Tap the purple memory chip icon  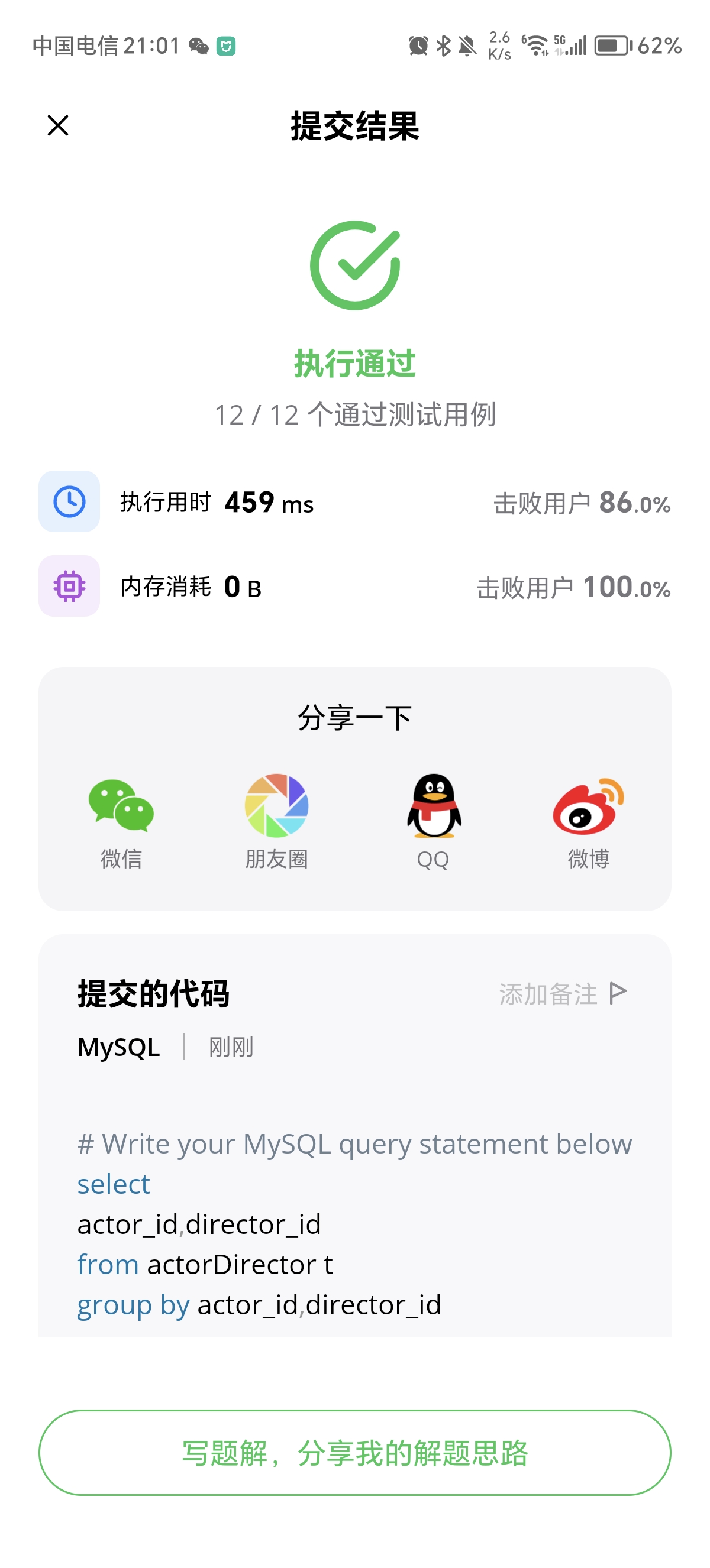click(x=69, y=586)
